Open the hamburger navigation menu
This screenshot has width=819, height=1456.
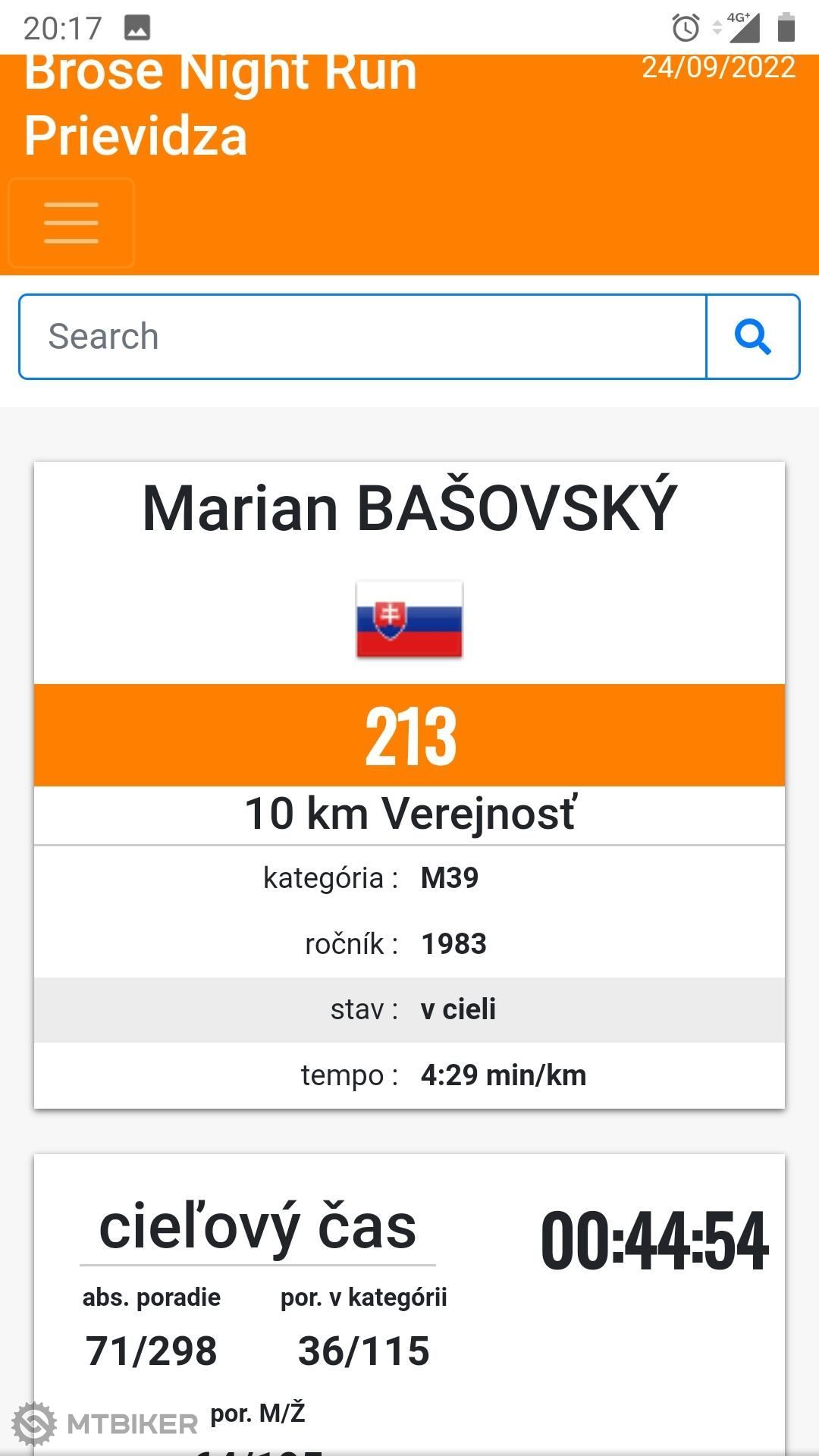(71, 223)
